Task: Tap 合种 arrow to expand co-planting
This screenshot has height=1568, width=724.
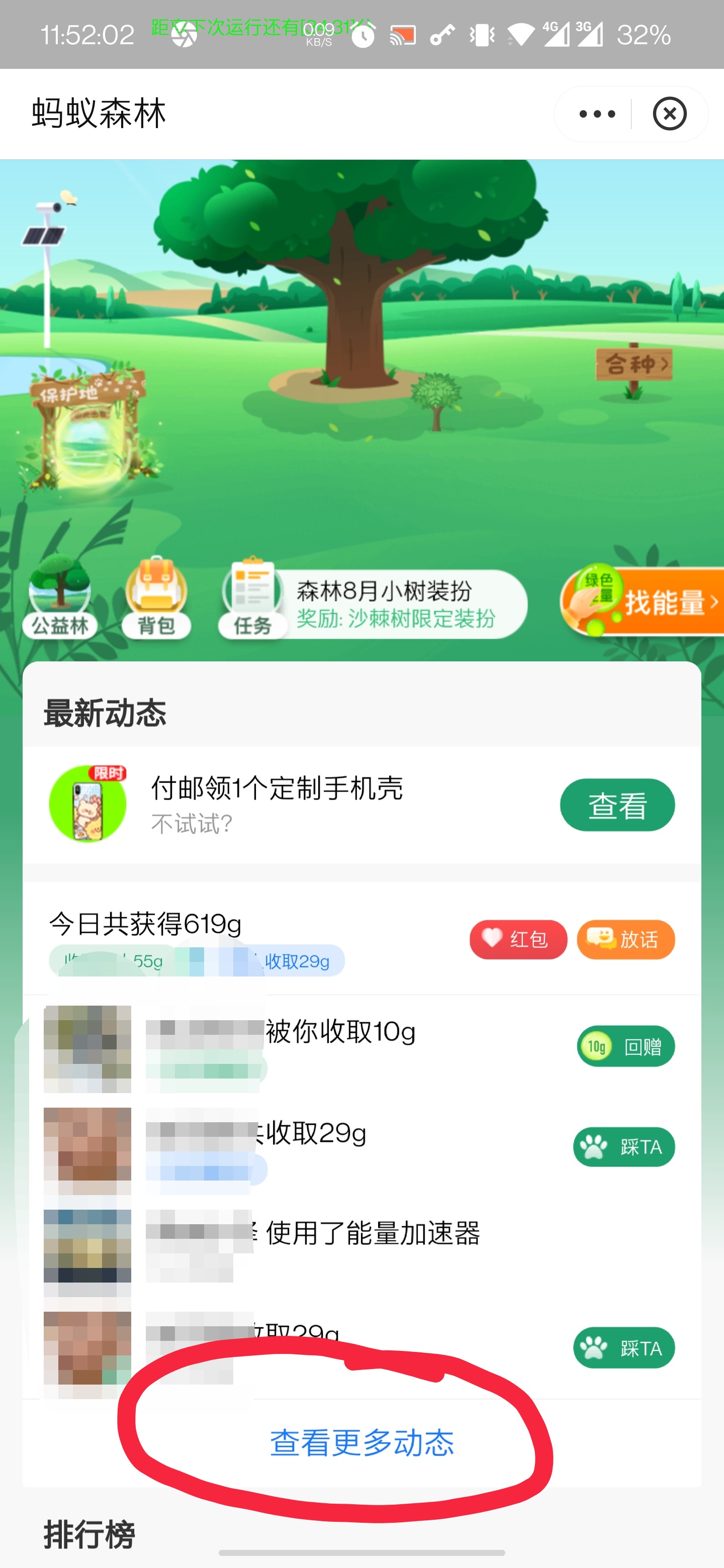Action: (665, 364)
